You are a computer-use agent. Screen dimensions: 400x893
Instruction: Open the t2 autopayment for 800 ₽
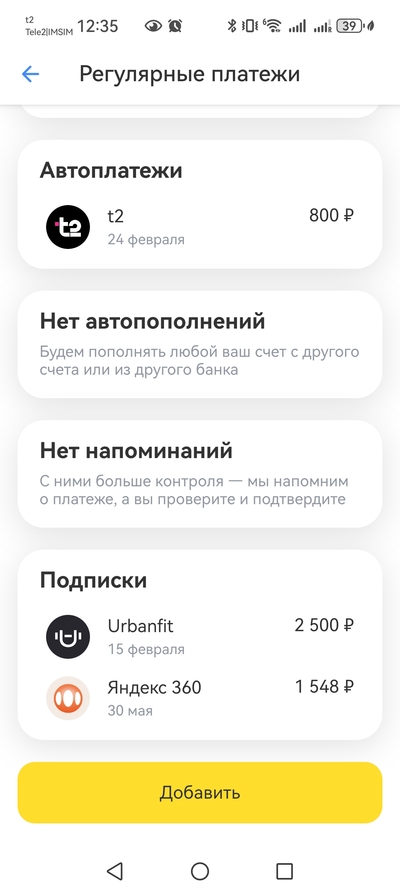(200, 227)
